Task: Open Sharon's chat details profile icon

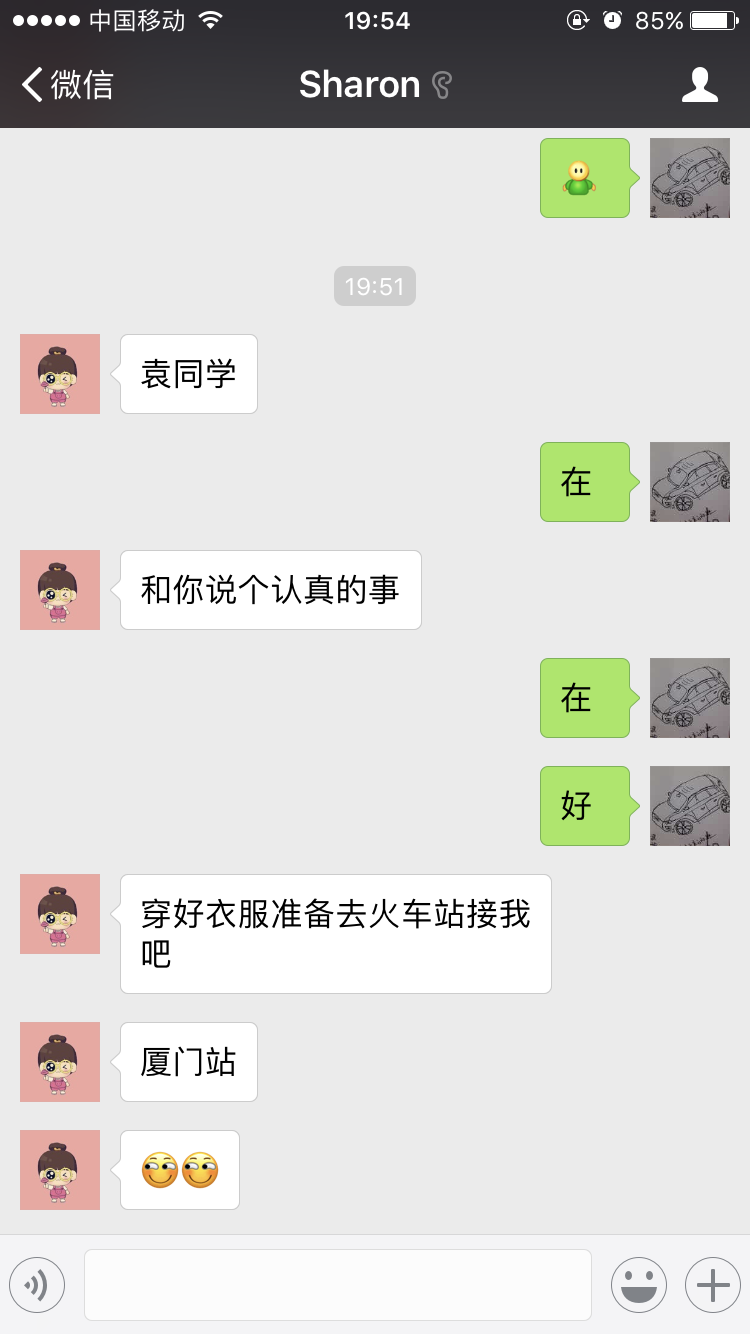Action: 699,85
